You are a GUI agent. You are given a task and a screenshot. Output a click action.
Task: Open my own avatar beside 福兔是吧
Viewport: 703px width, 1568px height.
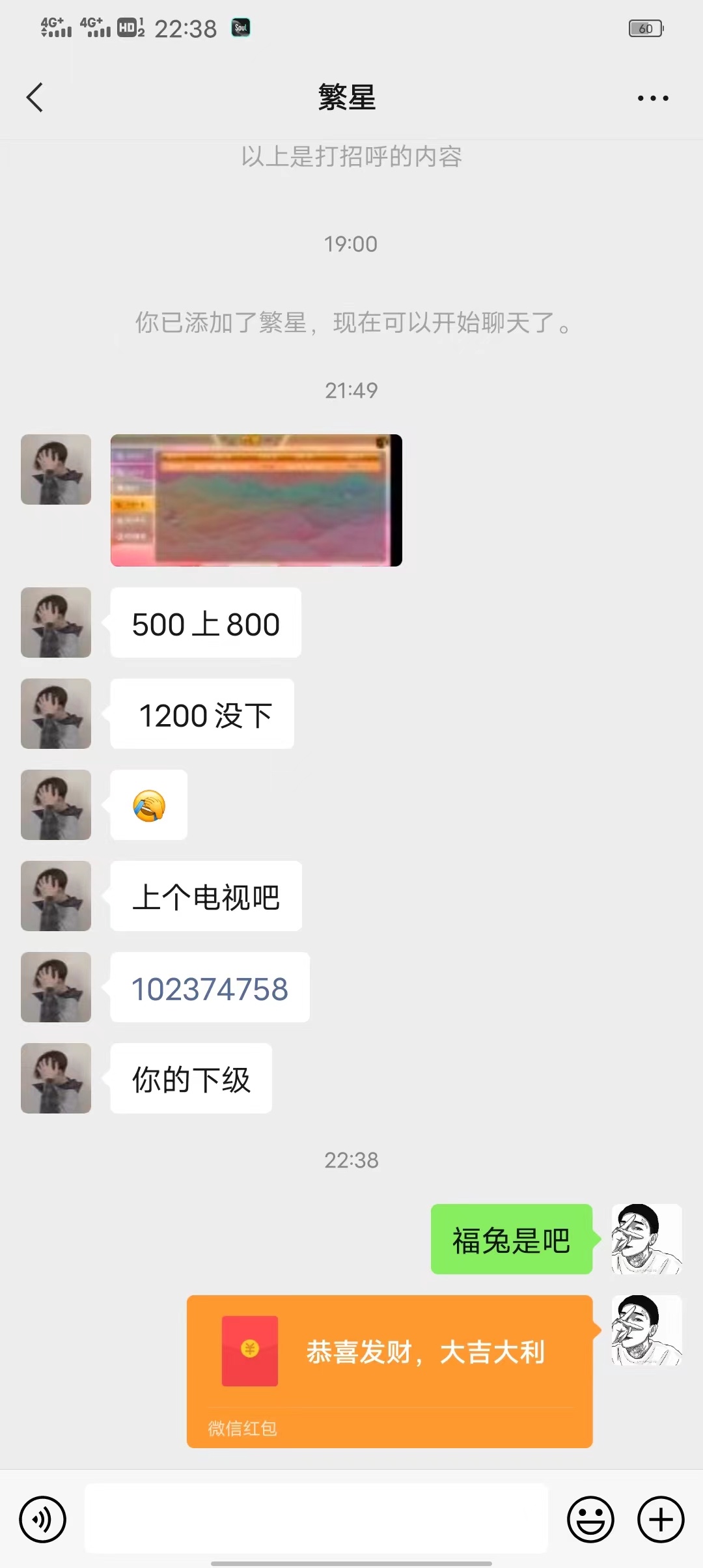click(x=646, y=1239)
